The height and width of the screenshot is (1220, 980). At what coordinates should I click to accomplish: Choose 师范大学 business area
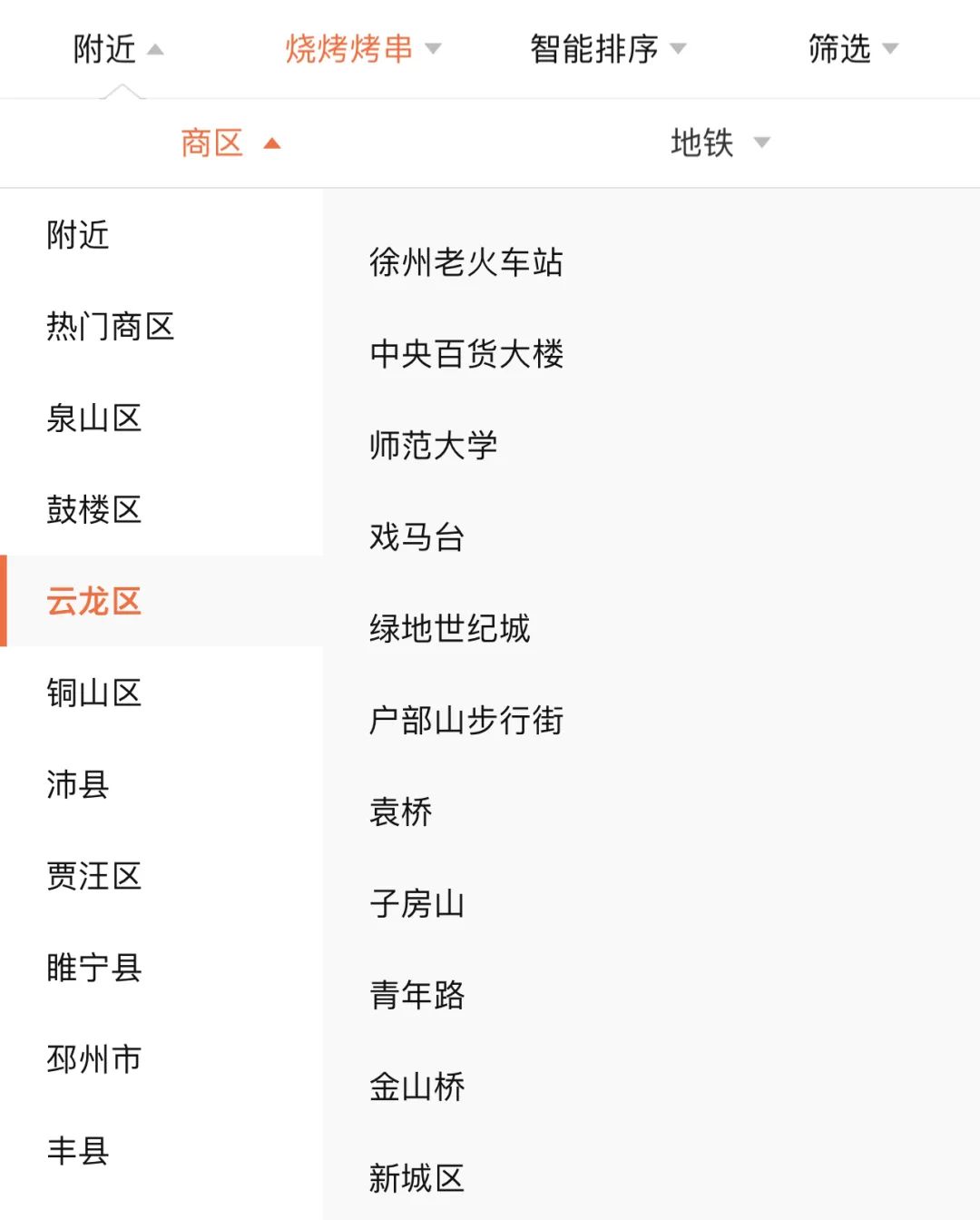point(434,446)
